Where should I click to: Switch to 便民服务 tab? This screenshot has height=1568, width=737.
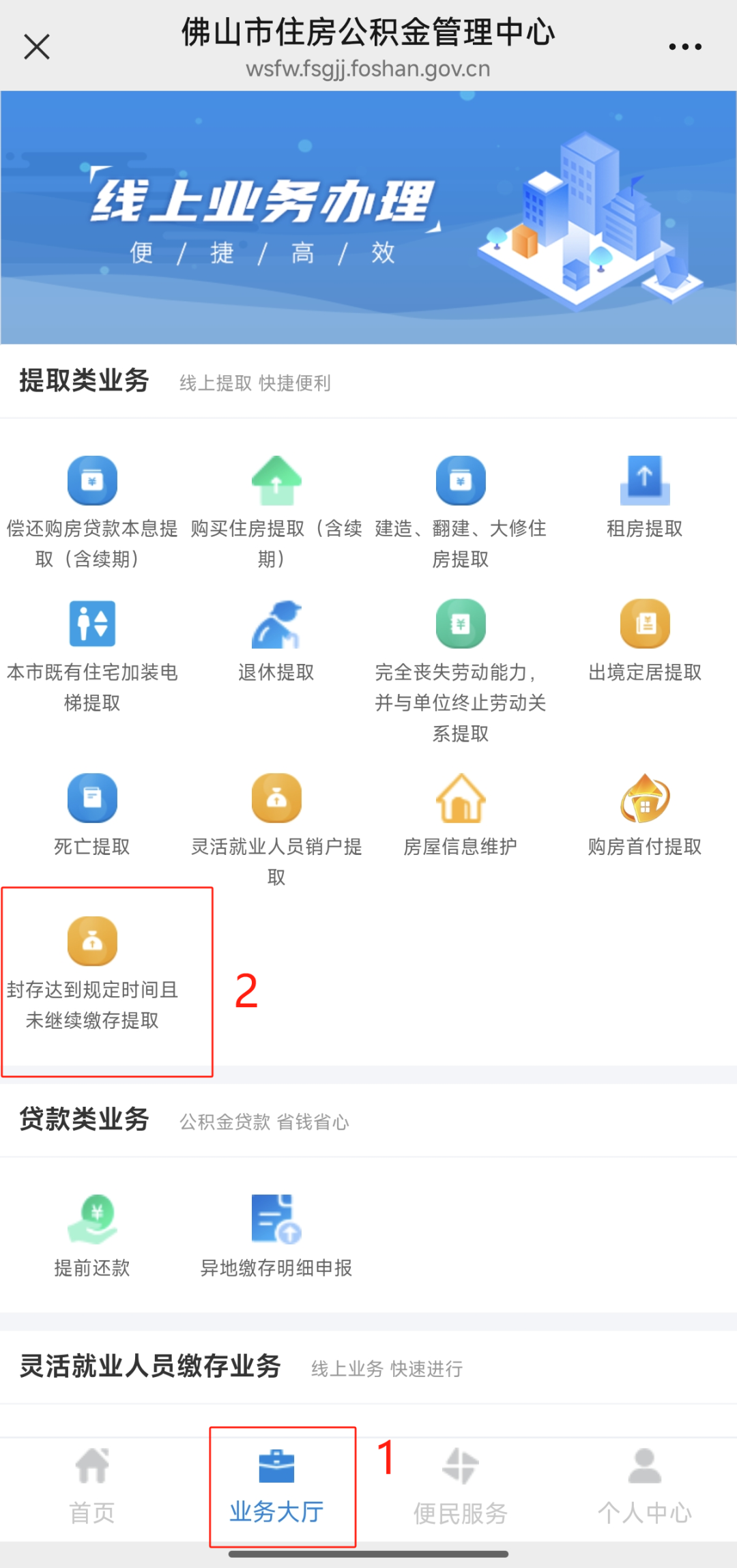(x=461, y=1487)
